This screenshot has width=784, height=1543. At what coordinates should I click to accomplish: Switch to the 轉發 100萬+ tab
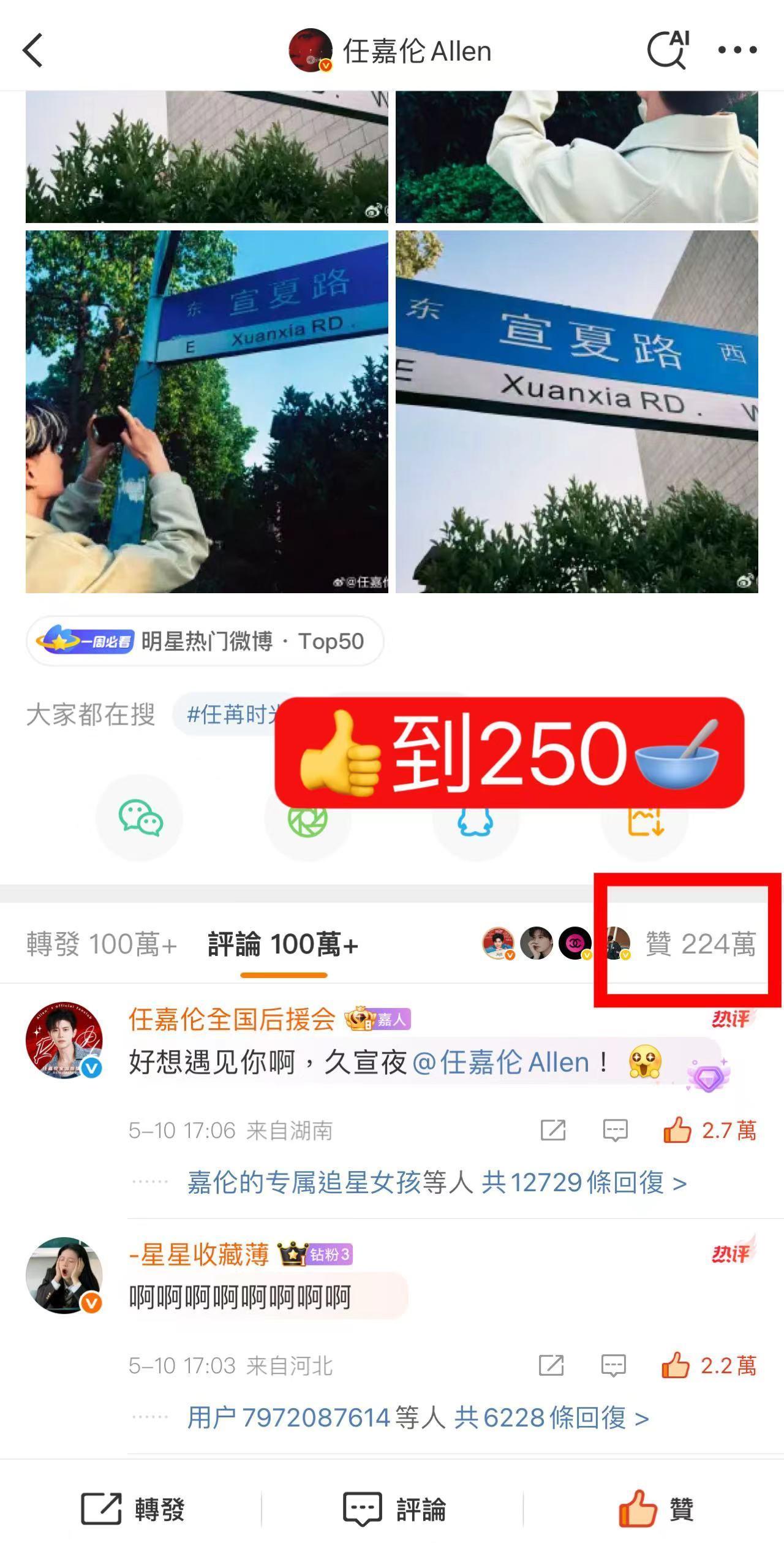(102, 944)
